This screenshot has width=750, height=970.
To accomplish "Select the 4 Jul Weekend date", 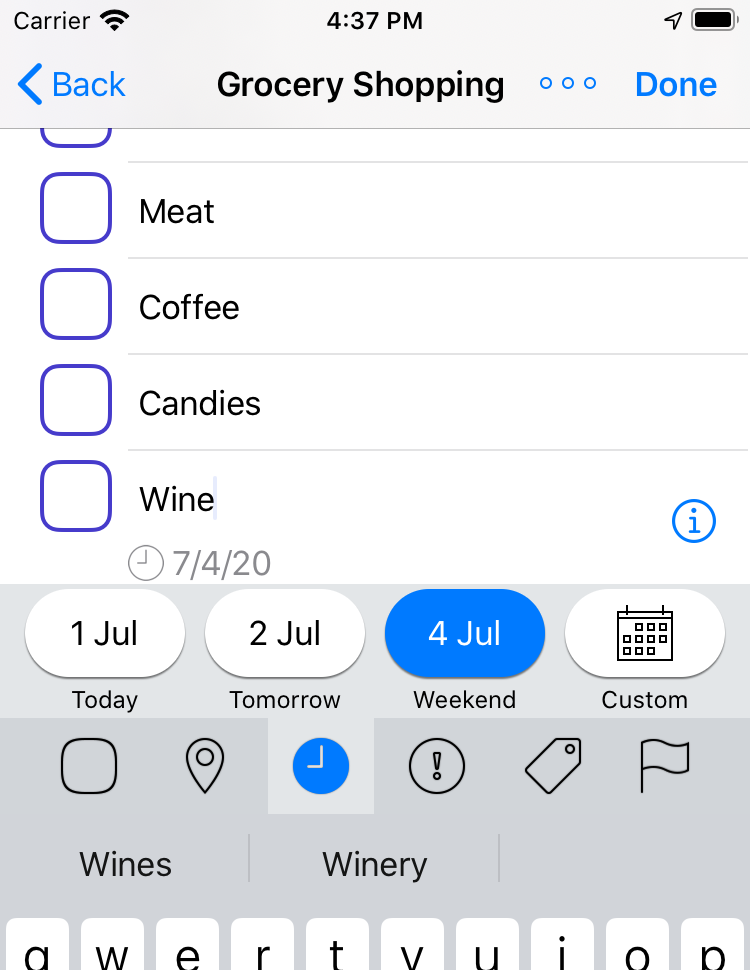I will [465, 634].
